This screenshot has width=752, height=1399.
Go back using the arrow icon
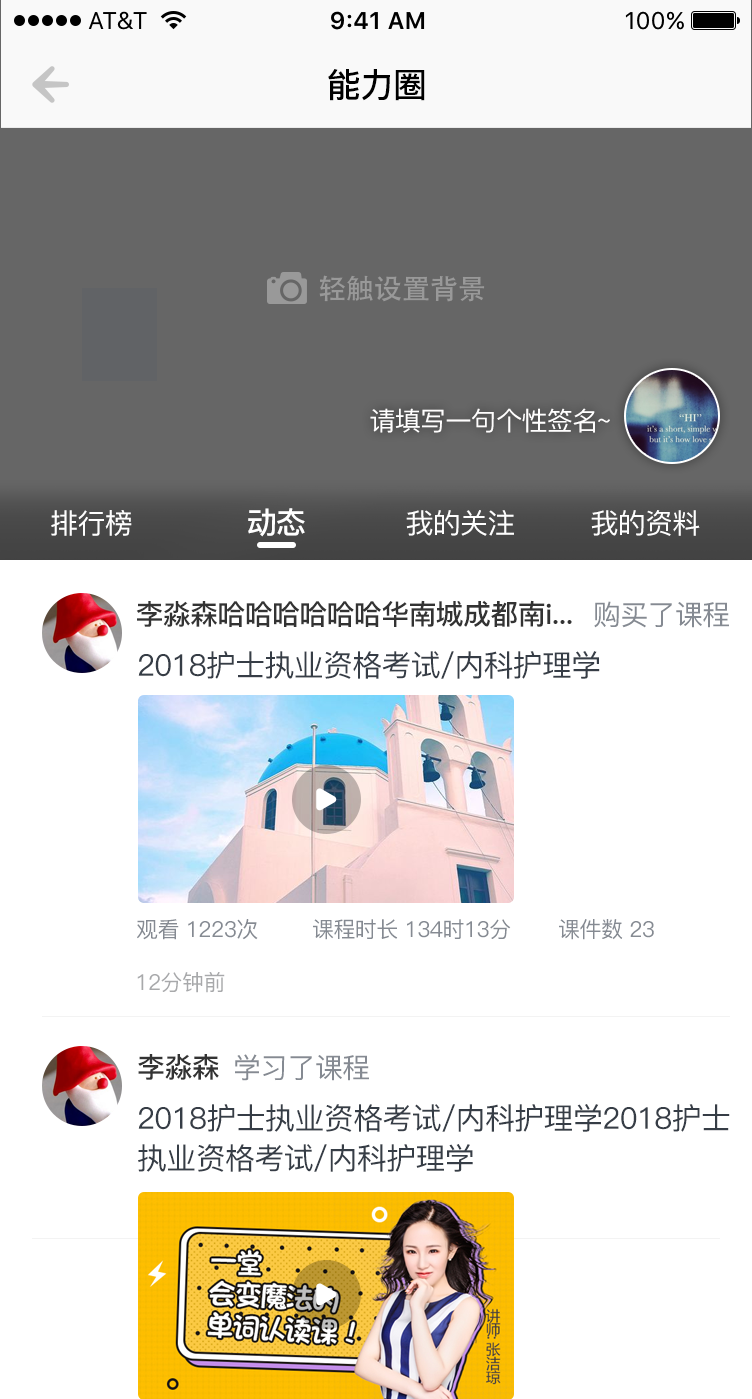click(50, 85)
